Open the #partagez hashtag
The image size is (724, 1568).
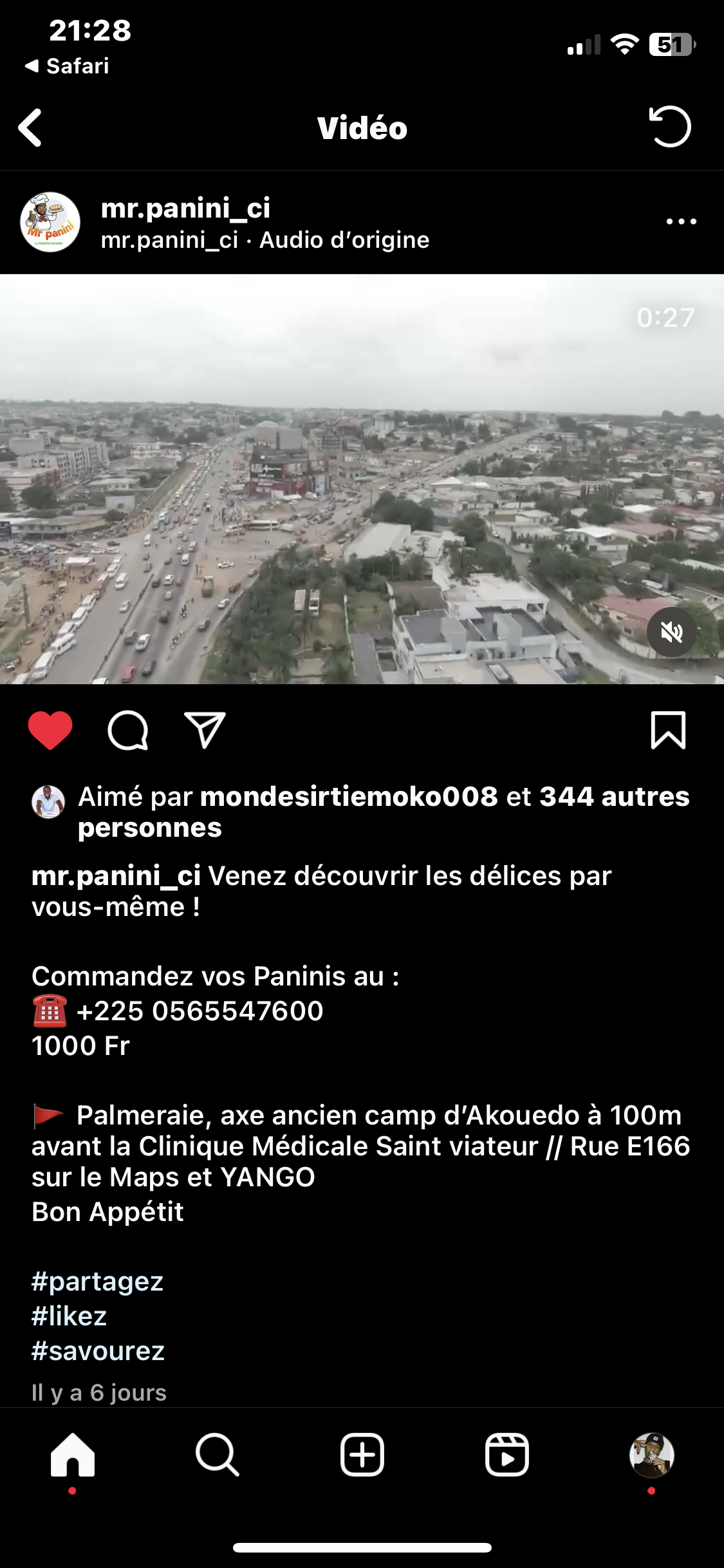98,1282
